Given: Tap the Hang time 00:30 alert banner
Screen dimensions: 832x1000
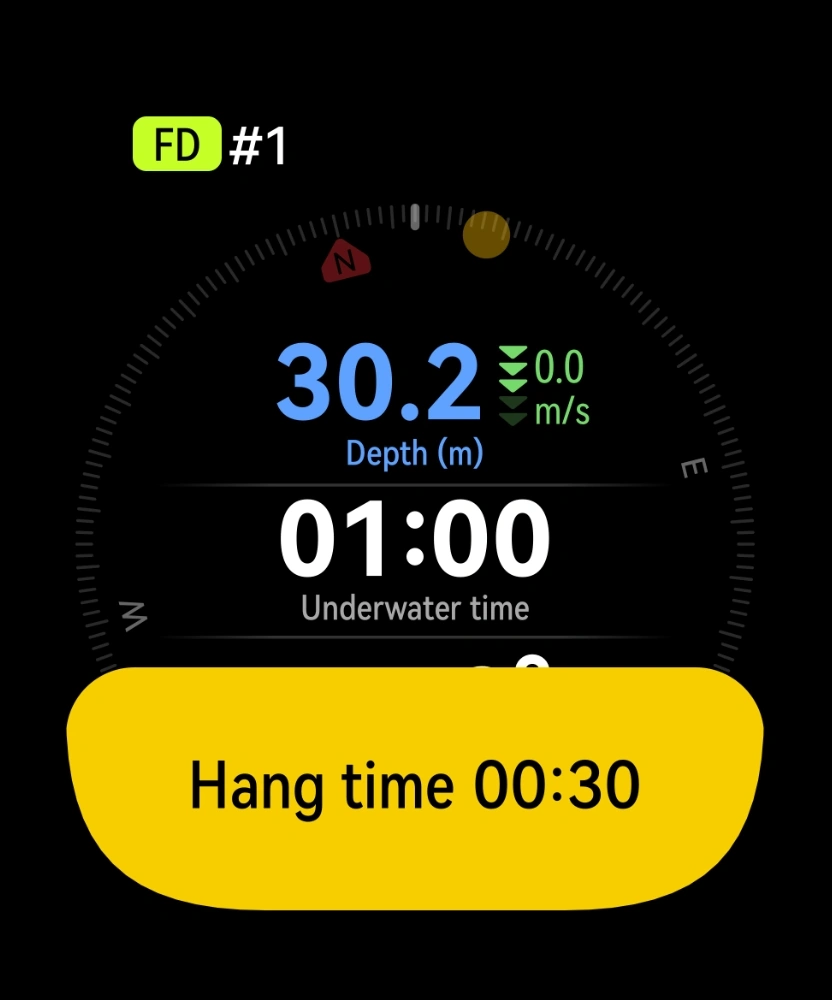Looking at the screenshot, I should pos(415,786).
